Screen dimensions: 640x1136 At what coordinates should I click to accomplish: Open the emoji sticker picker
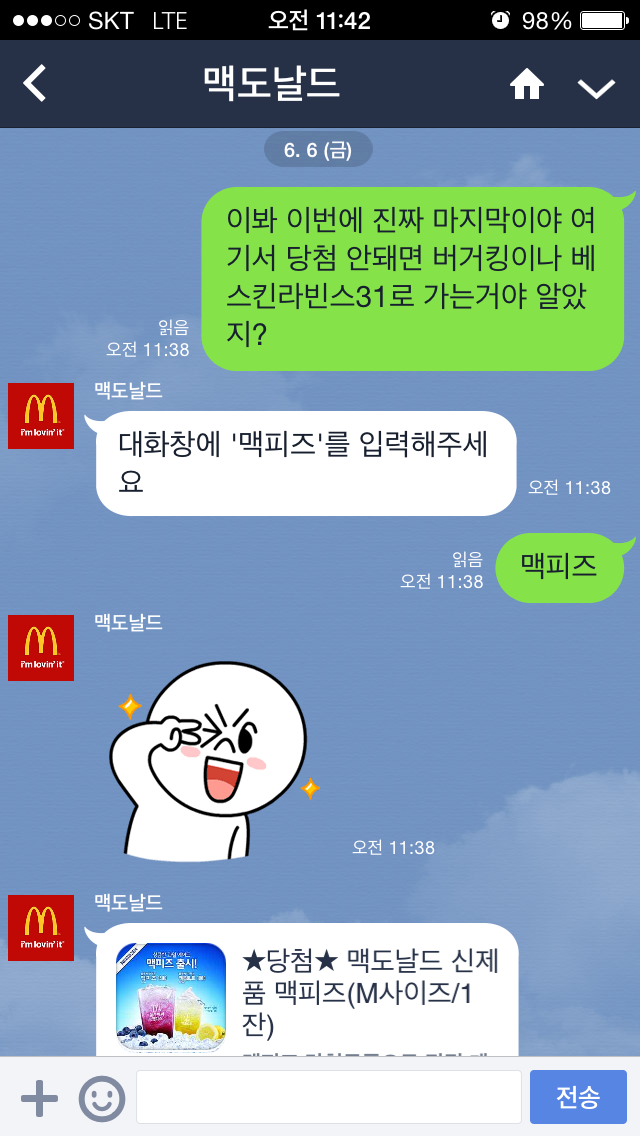pyautogui.click(x=101, y=1098)
